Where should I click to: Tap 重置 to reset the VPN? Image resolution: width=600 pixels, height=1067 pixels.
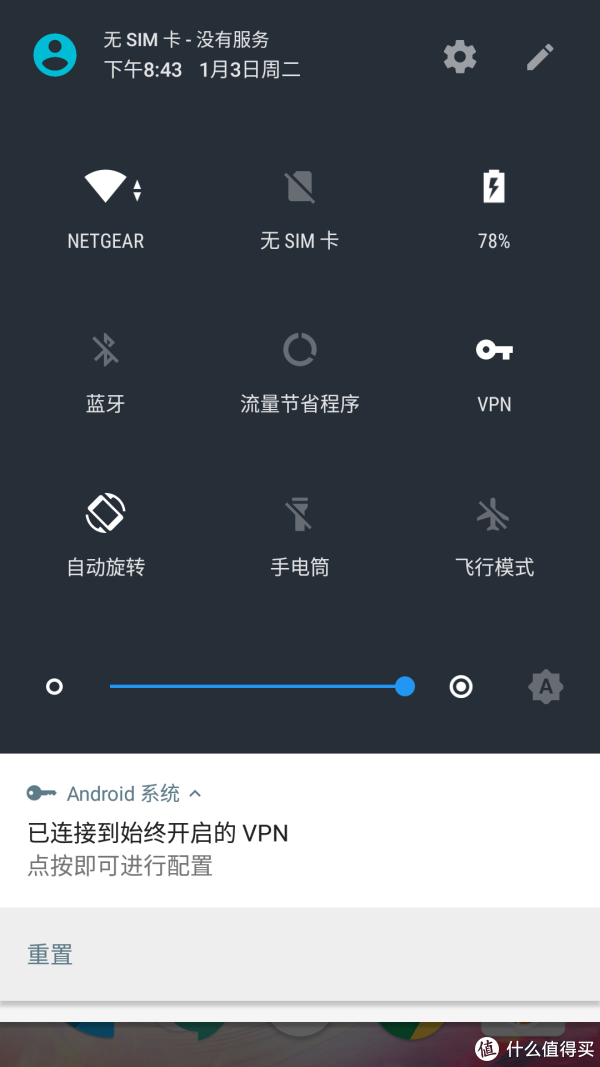click(50, 954)
